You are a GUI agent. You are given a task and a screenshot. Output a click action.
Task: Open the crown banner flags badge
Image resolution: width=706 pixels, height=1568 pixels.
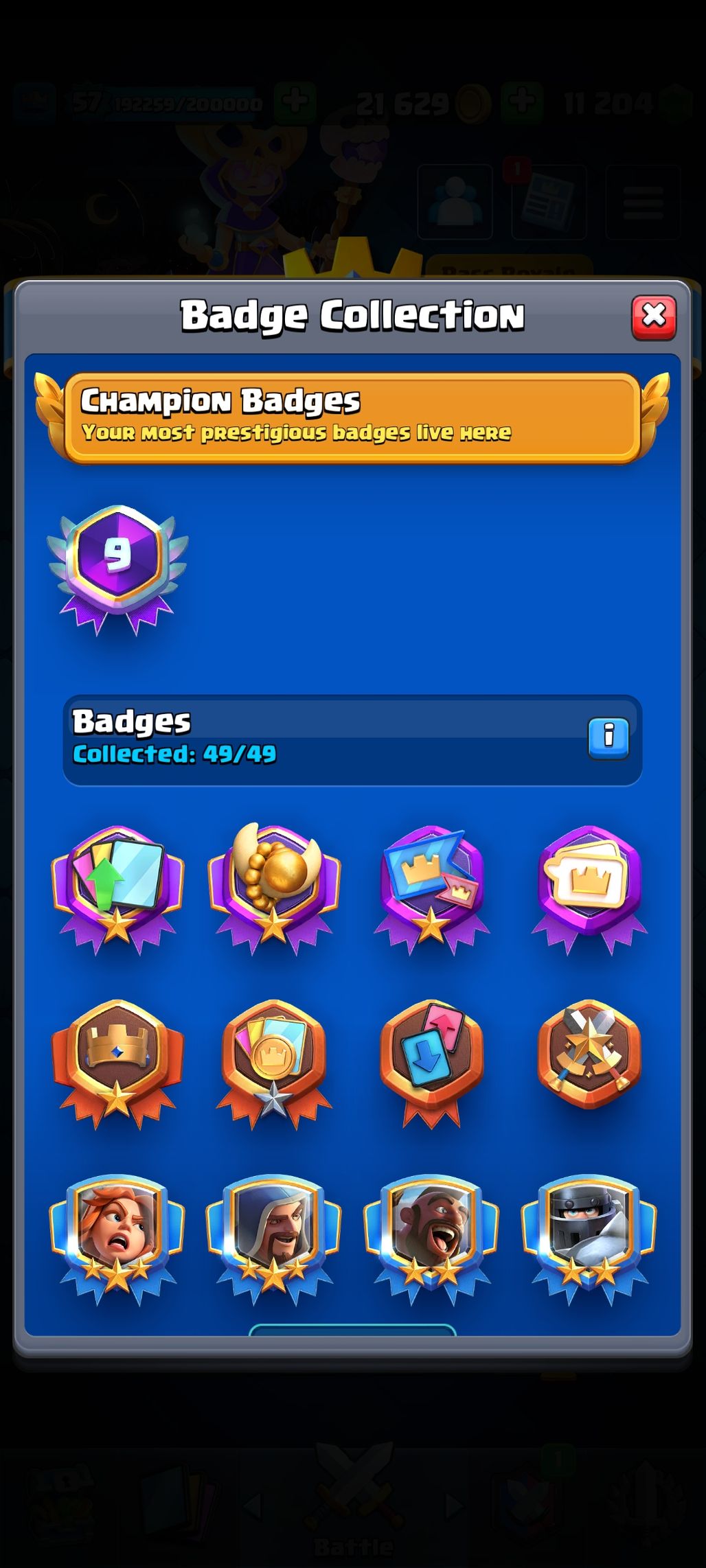(431, 886)
